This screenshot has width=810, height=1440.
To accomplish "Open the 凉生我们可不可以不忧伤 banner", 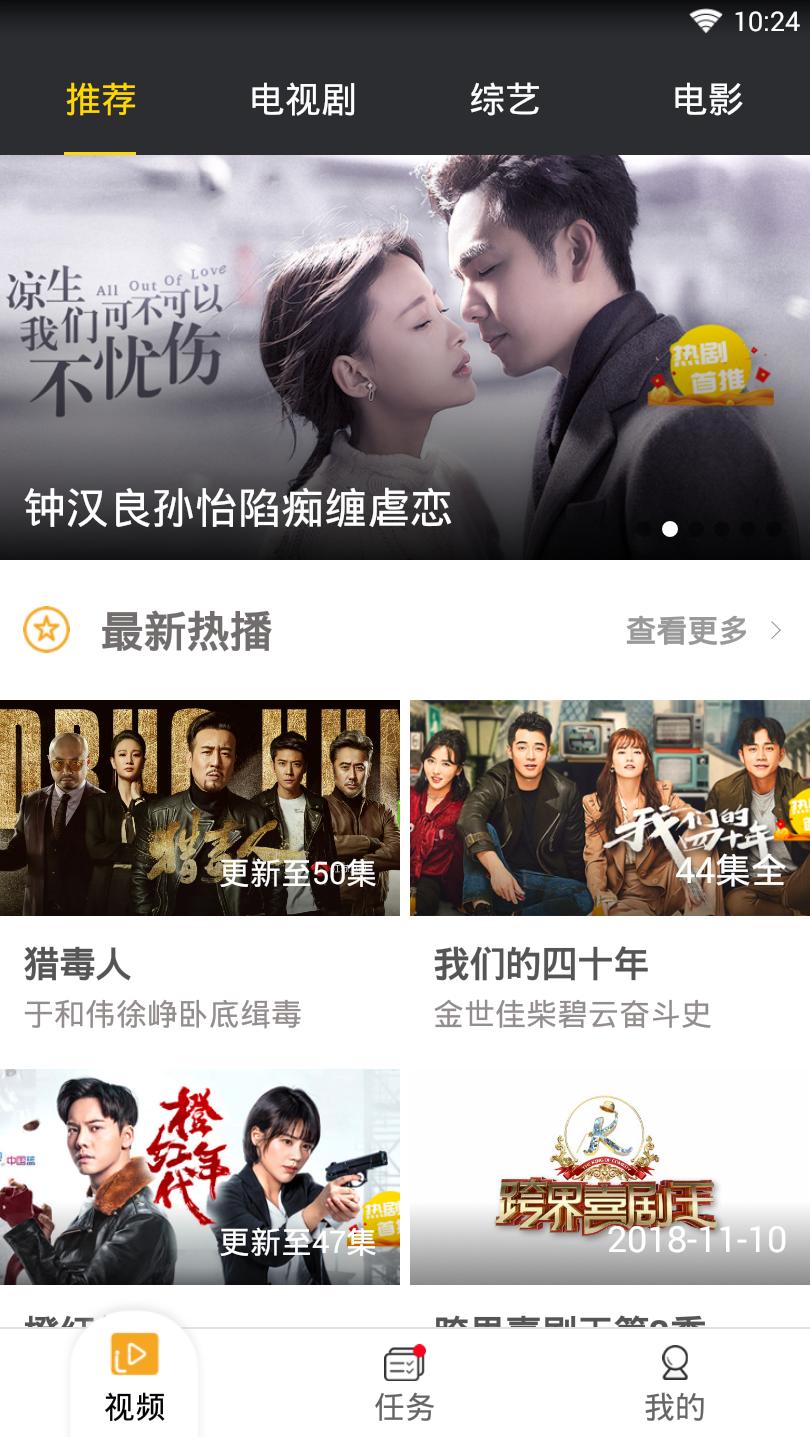I will tap(405, 357).
